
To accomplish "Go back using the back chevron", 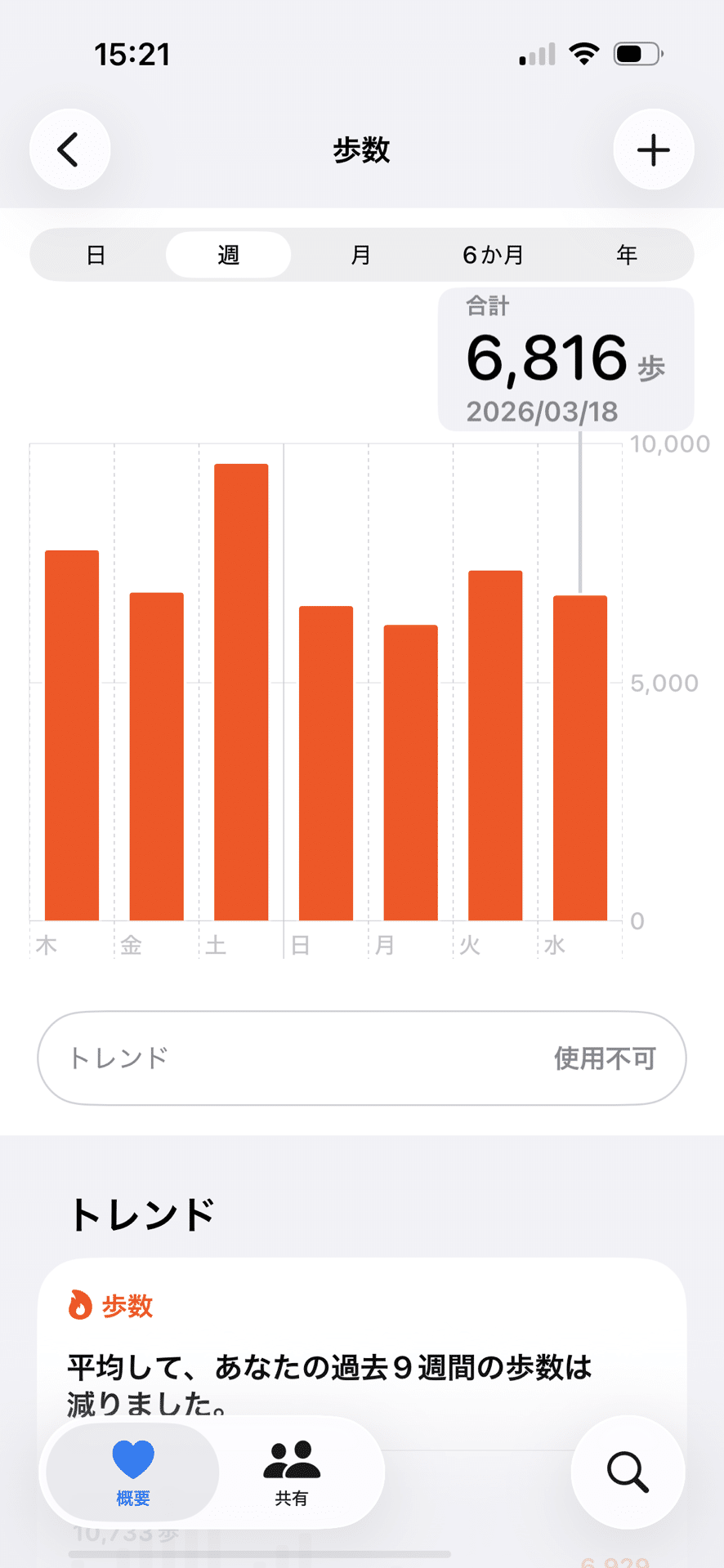I will point(69,149).
